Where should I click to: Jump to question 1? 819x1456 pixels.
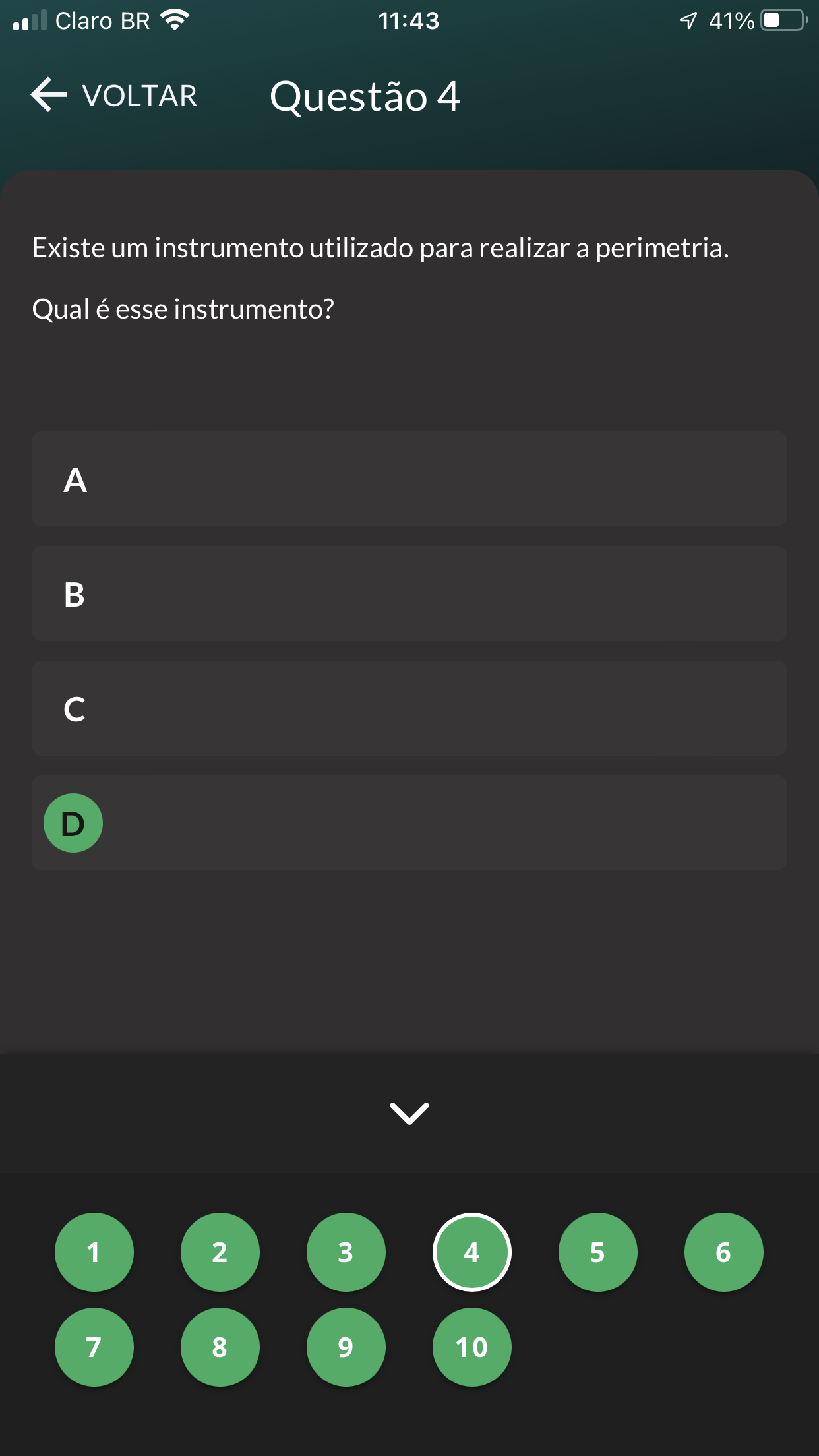[x=94, y=1252]
